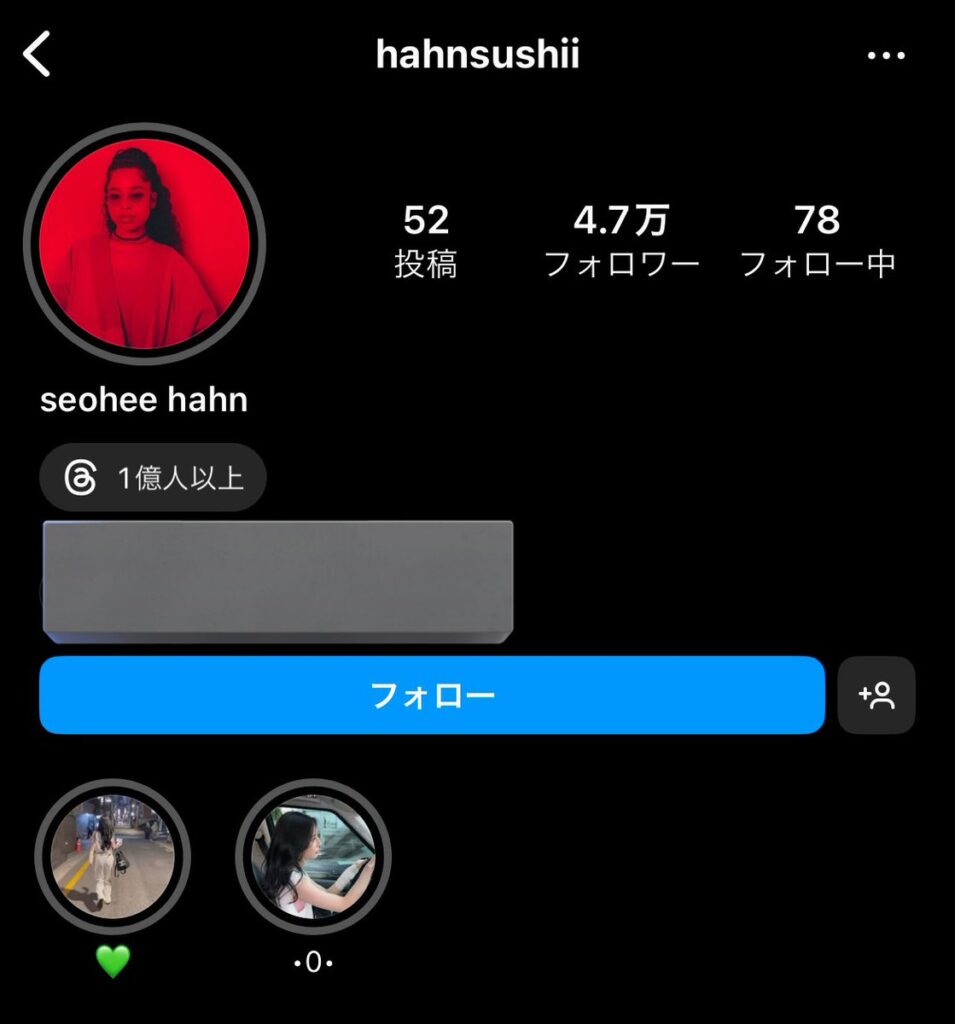The image size is (955, 1024).
Task: View hahnsushii's profile picture story
Action: pyautogui.click(x=144, y=244)
